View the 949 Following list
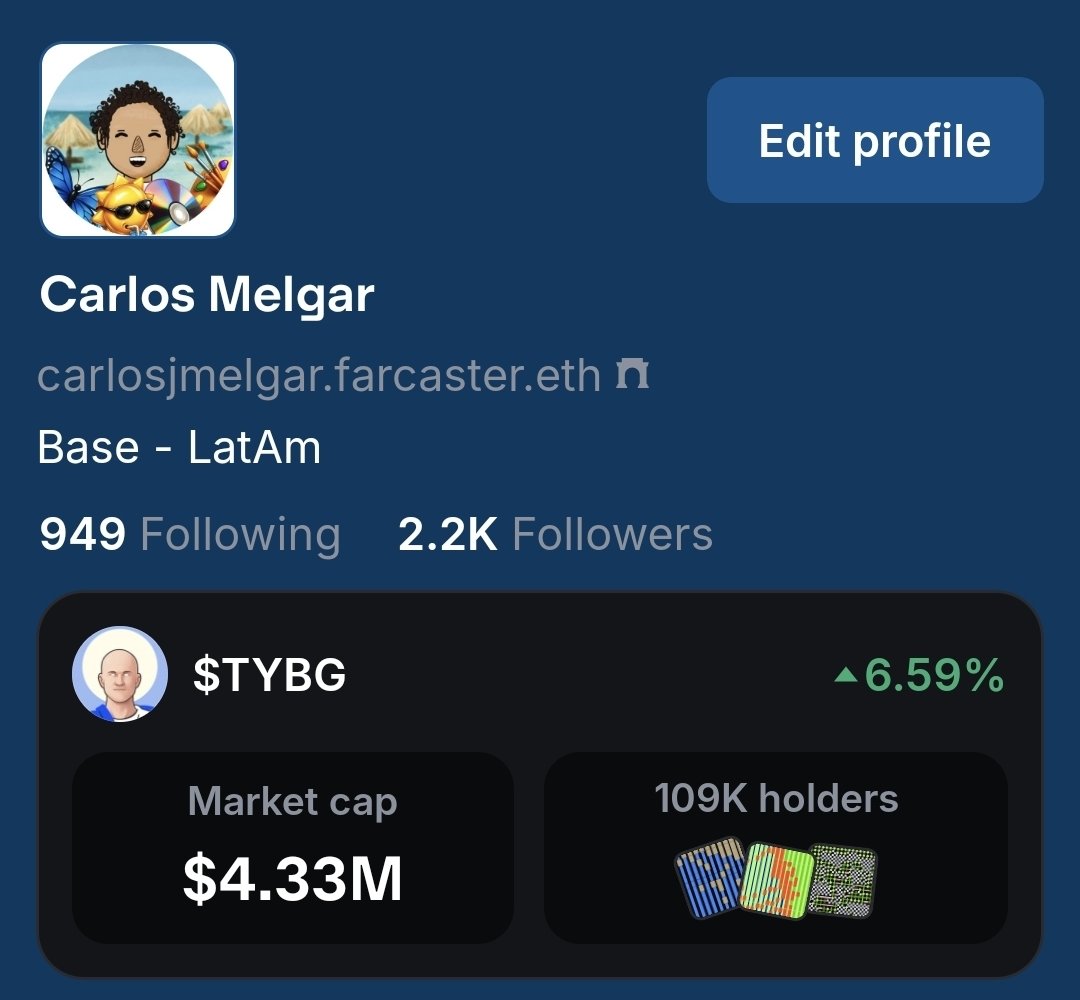 click(x=190, y=535)
